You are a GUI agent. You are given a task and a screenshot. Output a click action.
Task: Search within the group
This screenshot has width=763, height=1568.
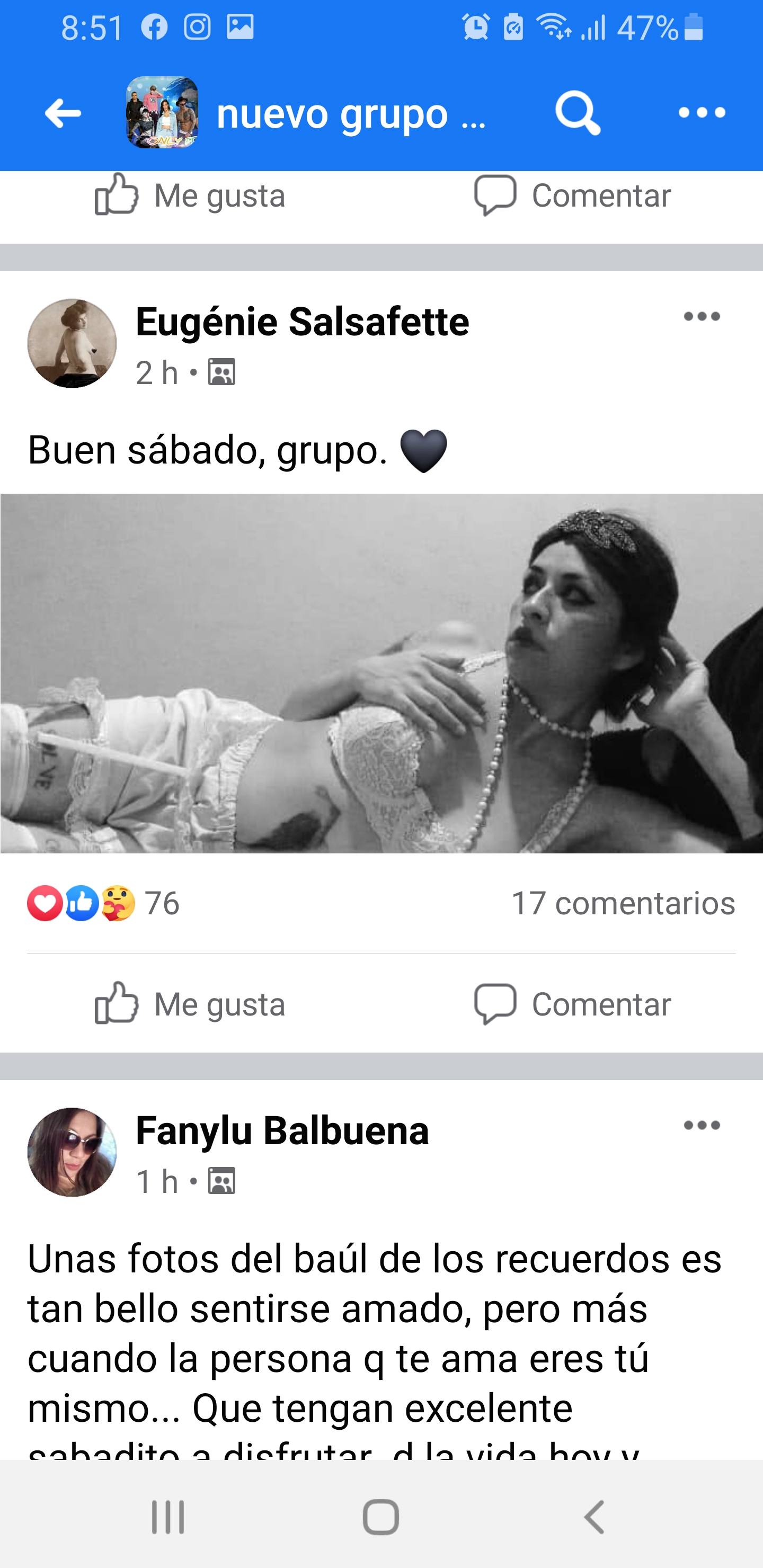point(577,113)
